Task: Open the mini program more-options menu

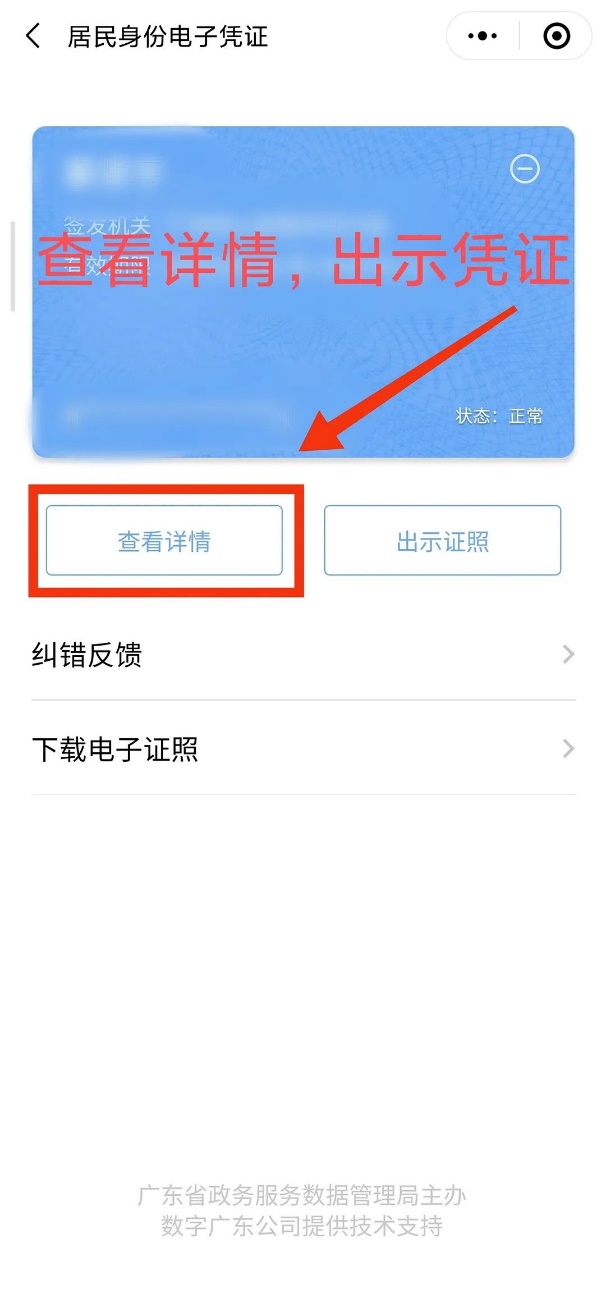Action: coord(483,37)
